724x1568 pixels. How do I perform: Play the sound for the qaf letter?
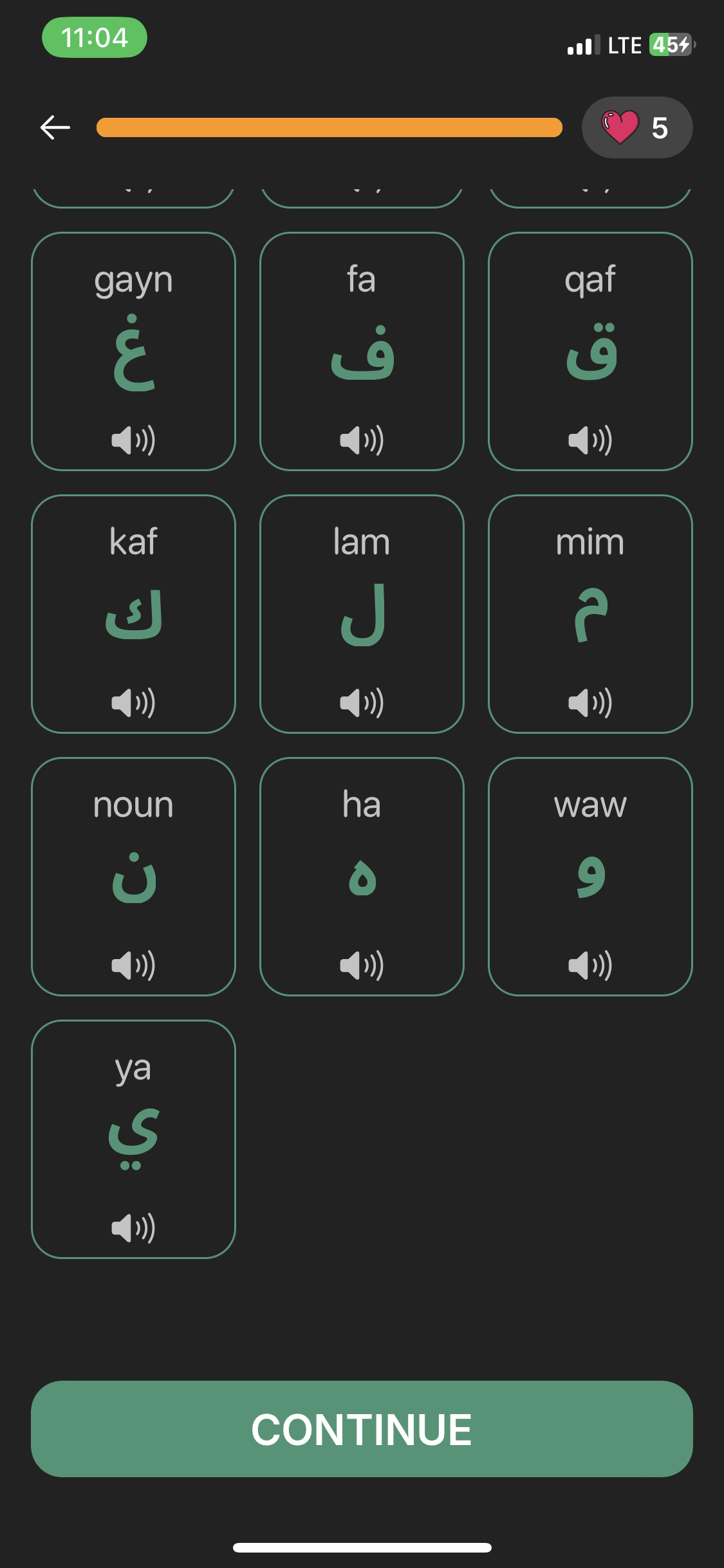click(590, 440)
